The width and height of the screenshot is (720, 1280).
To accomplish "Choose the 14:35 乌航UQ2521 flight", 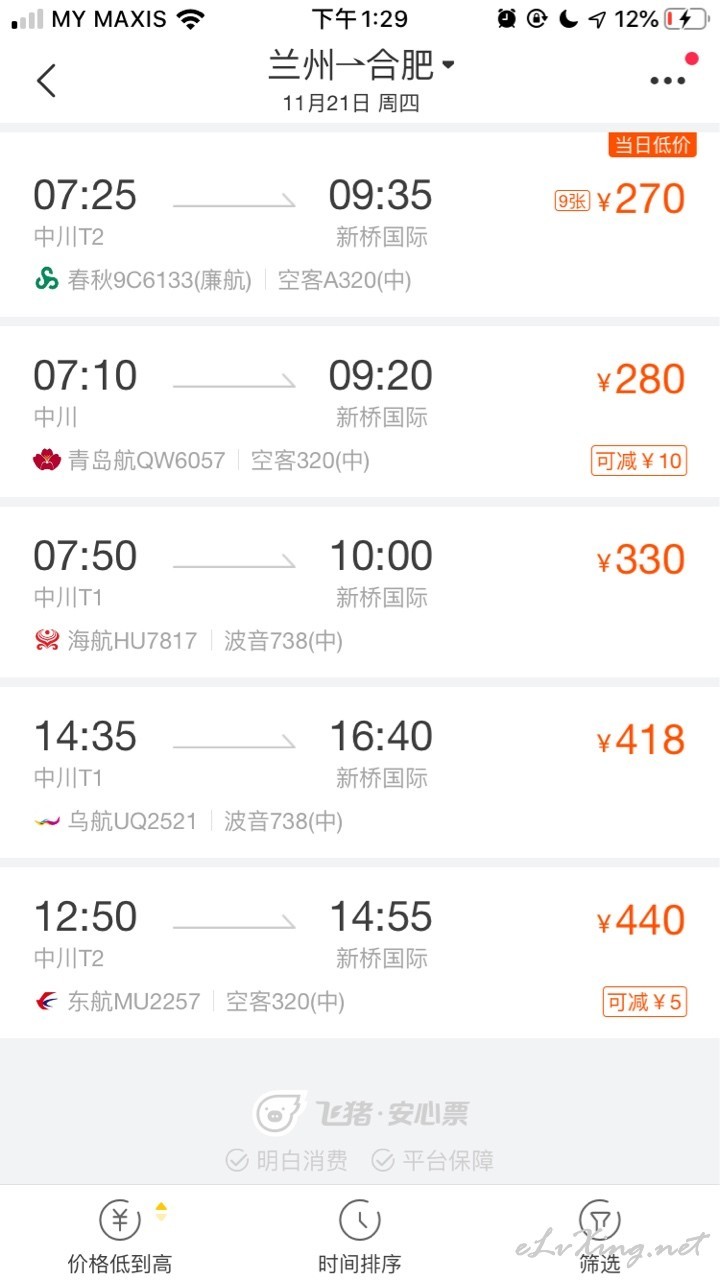I will (360, 772).
